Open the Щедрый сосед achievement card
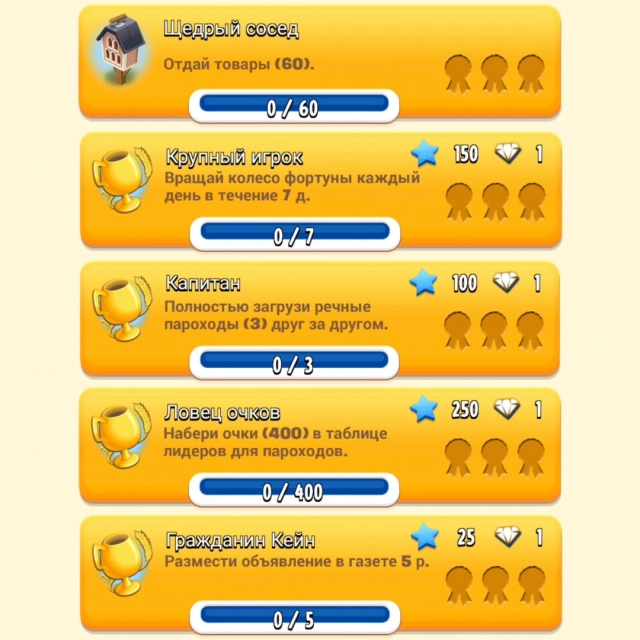This screenshot has width=640, height=640. [x=320, y=60]
